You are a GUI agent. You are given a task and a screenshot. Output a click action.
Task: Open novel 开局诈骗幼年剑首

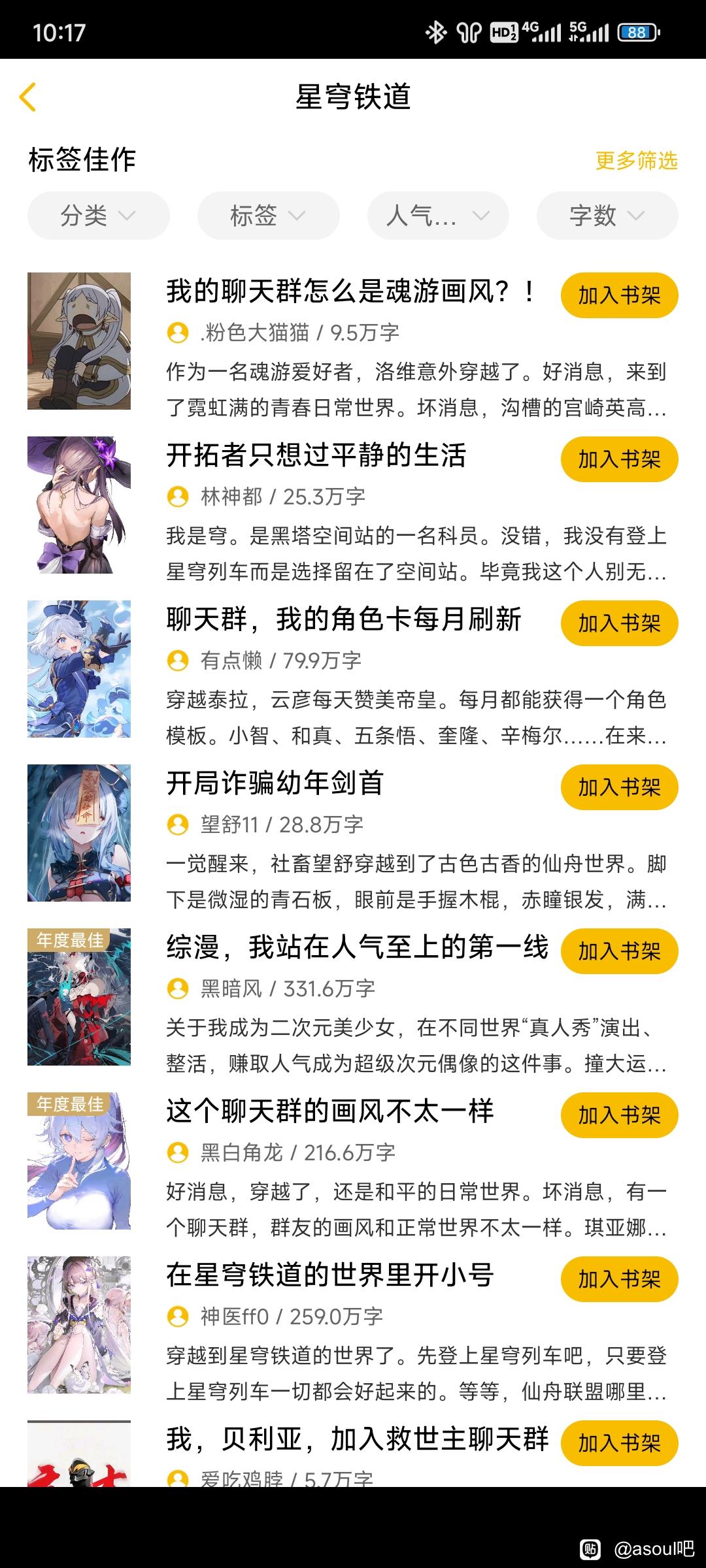275,783
